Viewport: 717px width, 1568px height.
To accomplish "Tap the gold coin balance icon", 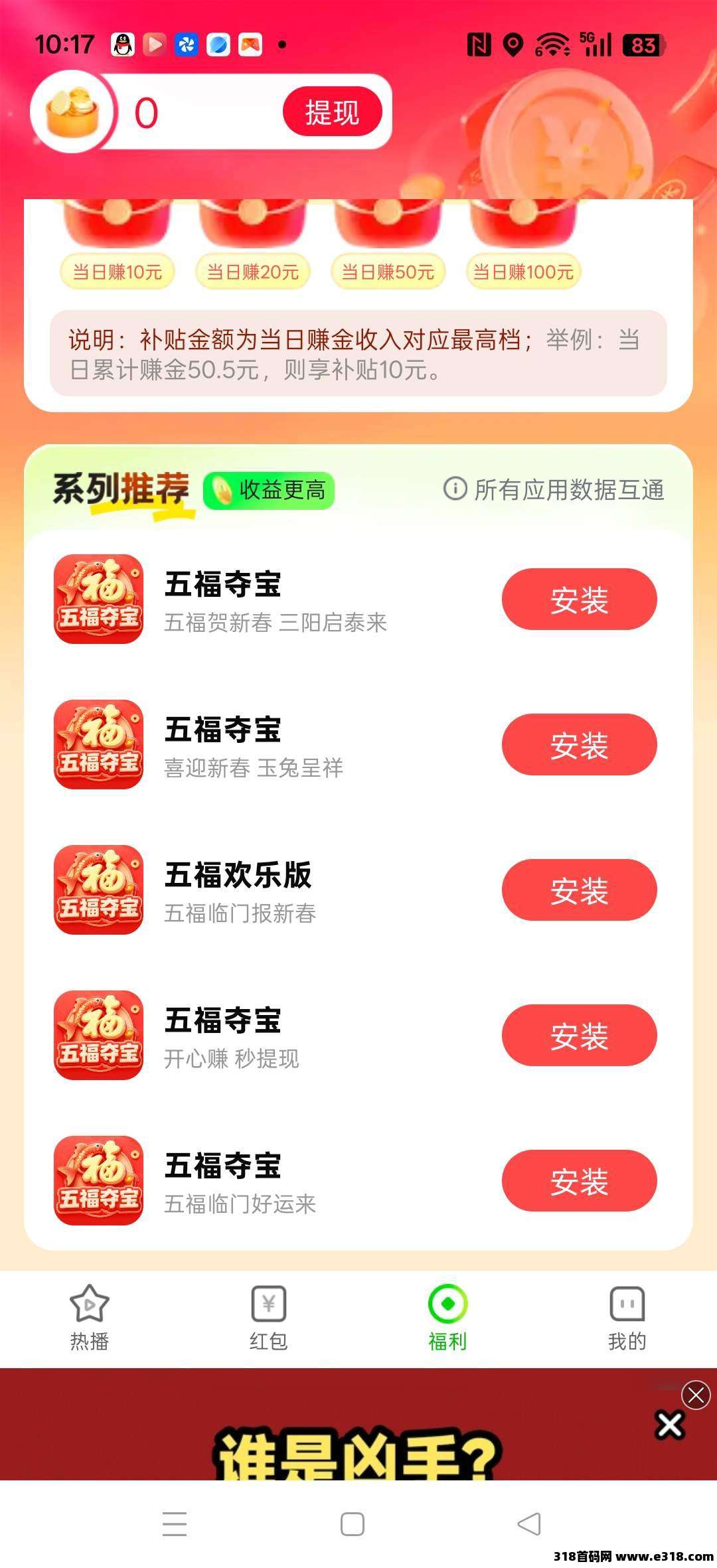I will click(70, 113).
